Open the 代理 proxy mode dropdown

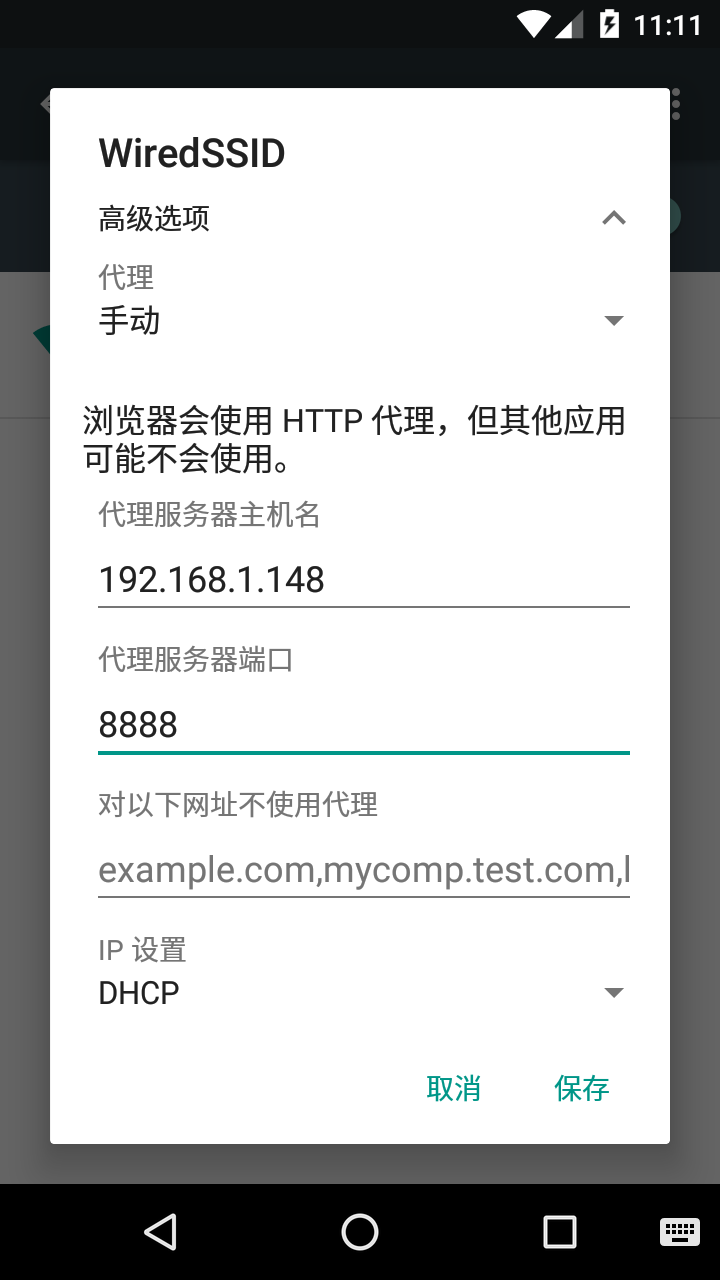[x=360, y=320]
